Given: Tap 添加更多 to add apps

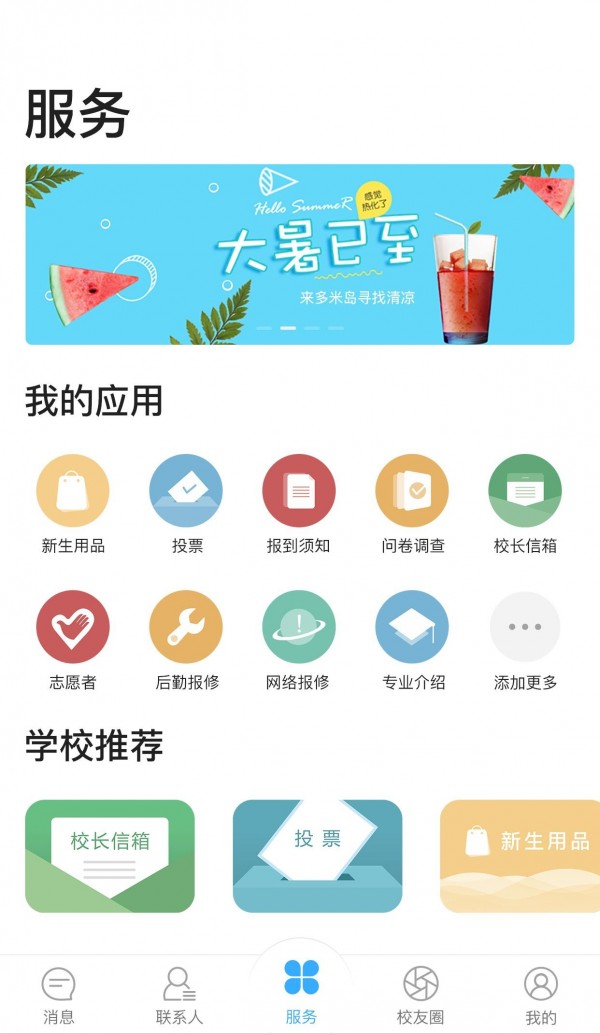Looking at the screenshot, I should (525, 628).
